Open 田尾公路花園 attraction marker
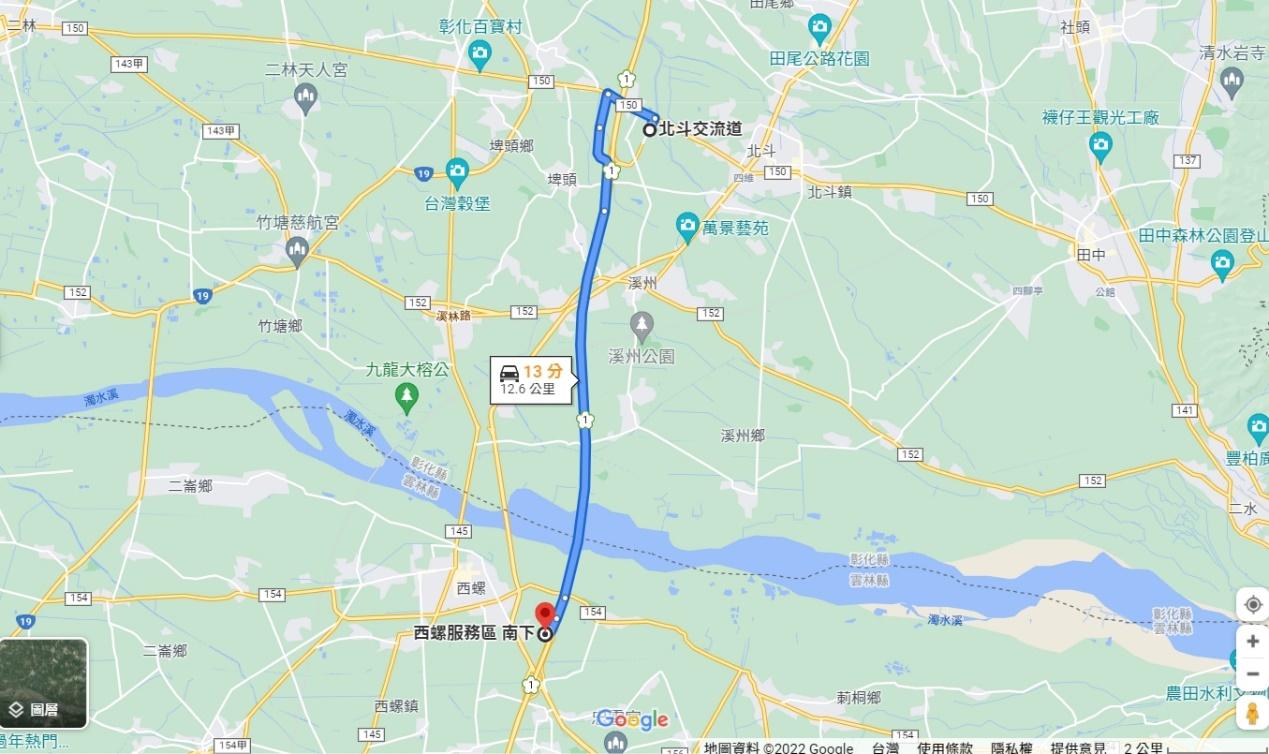 [820, 27]
